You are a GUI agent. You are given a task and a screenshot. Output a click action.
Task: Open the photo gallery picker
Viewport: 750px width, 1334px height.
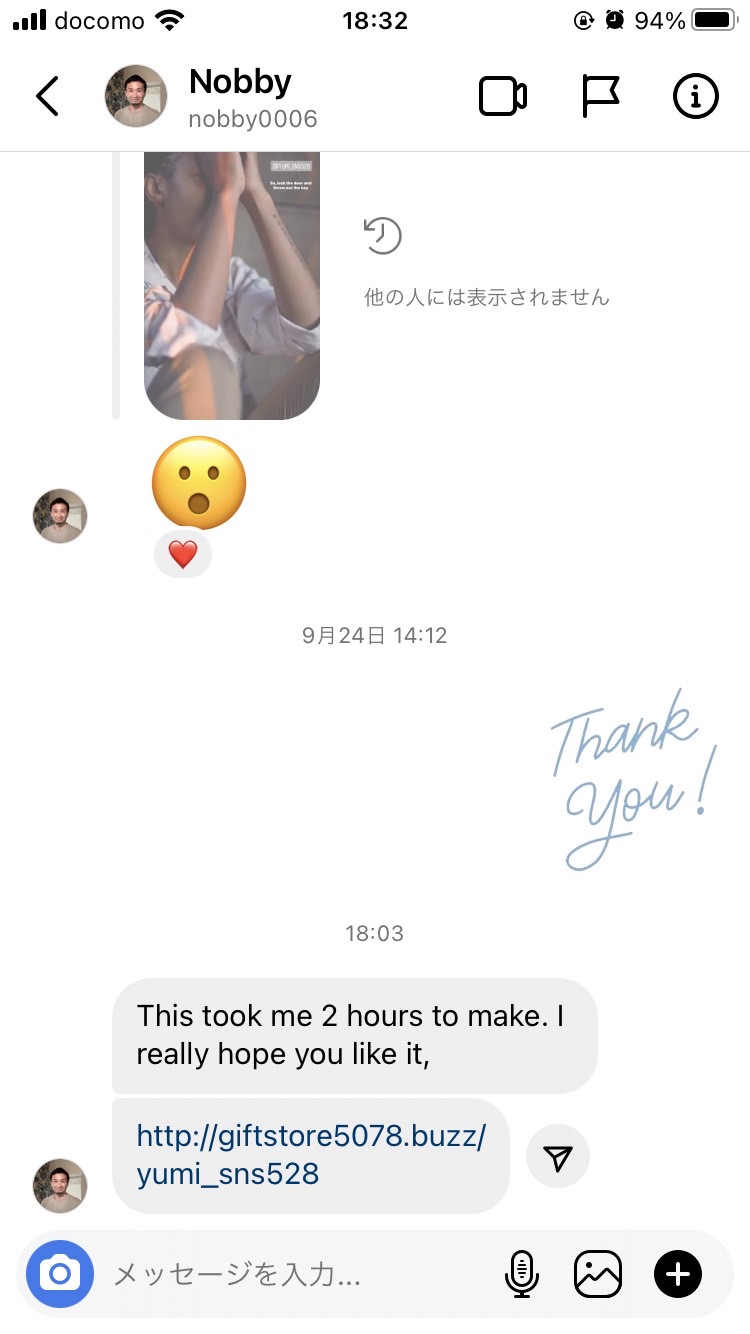pos(598,1274)
